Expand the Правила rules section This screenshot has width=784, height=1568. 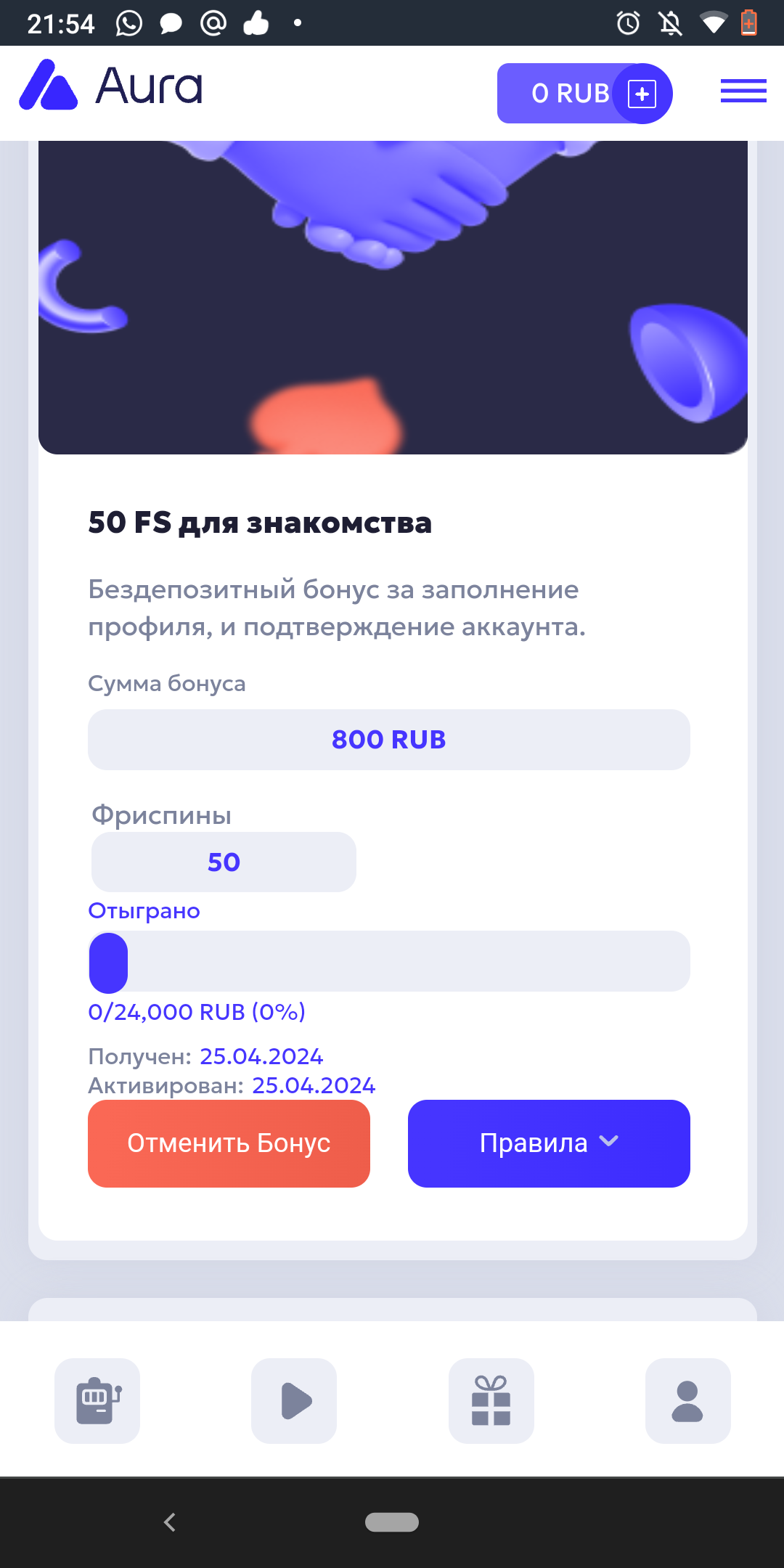[549, 1143]
